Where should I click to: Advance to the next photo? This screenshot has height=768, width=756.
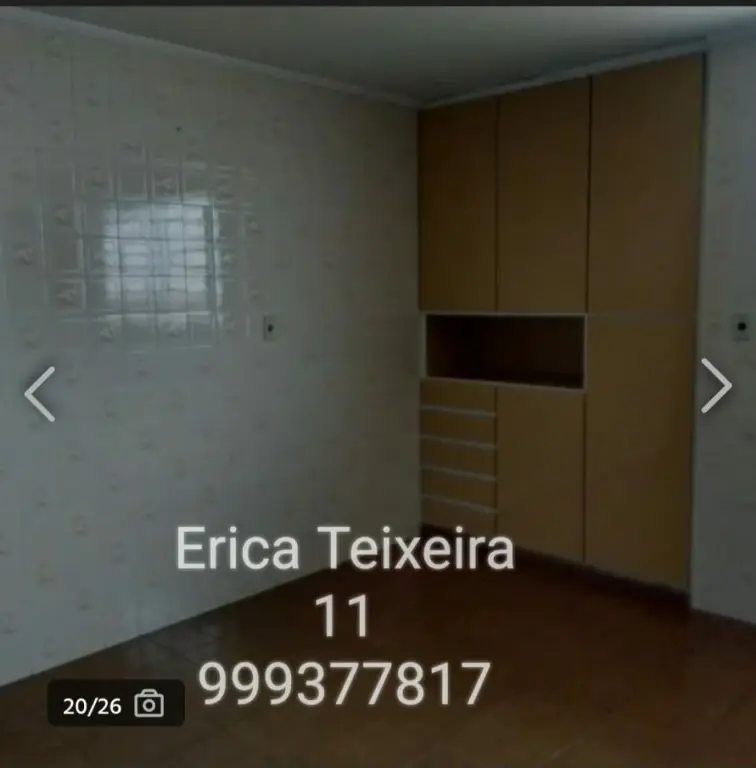716,386
